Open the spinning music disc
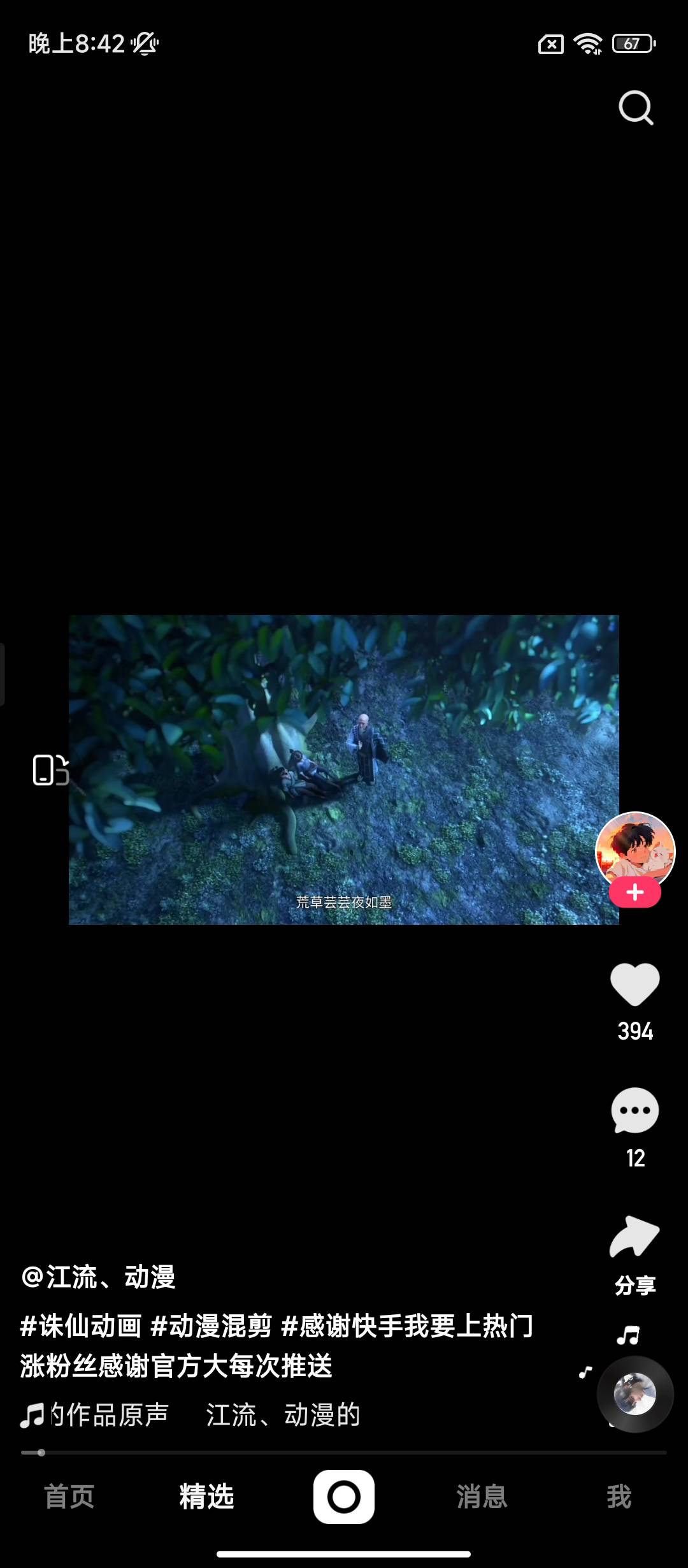 (634, 1395)
